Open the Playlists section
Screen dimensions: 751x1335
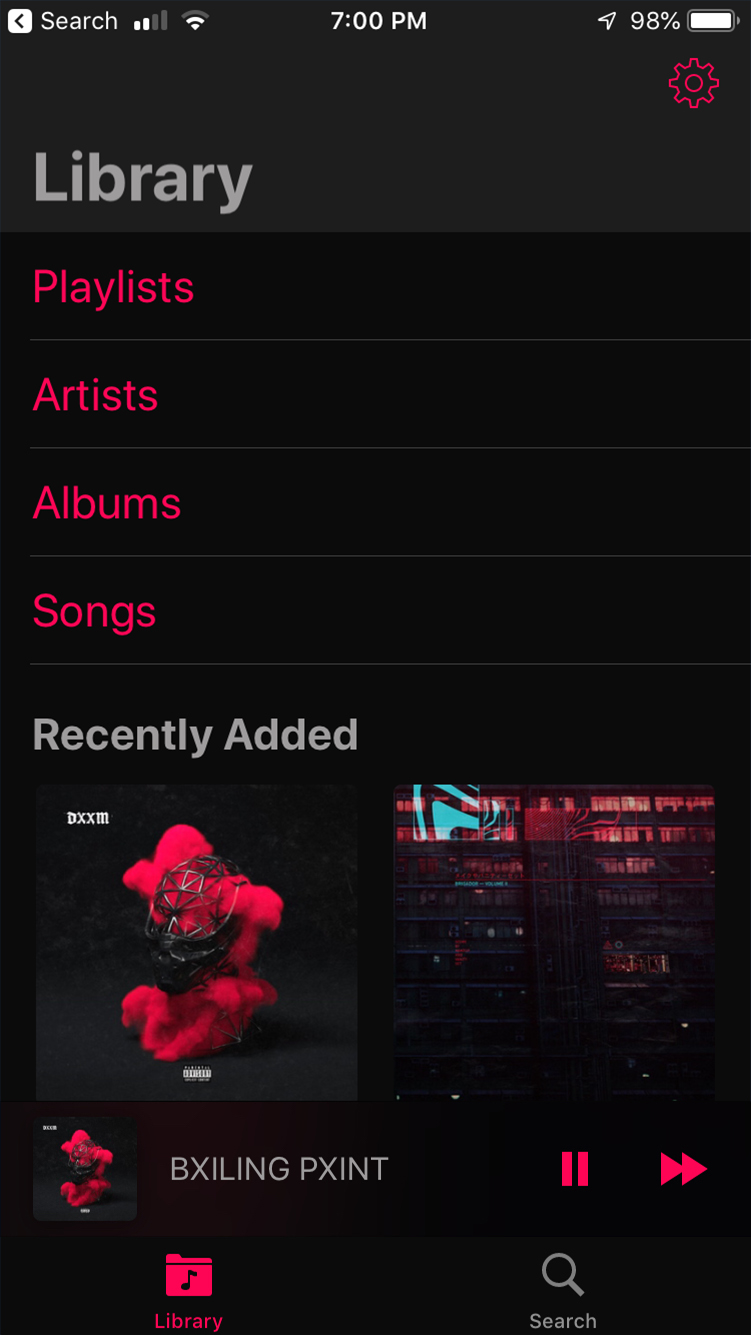pos(113,287)
